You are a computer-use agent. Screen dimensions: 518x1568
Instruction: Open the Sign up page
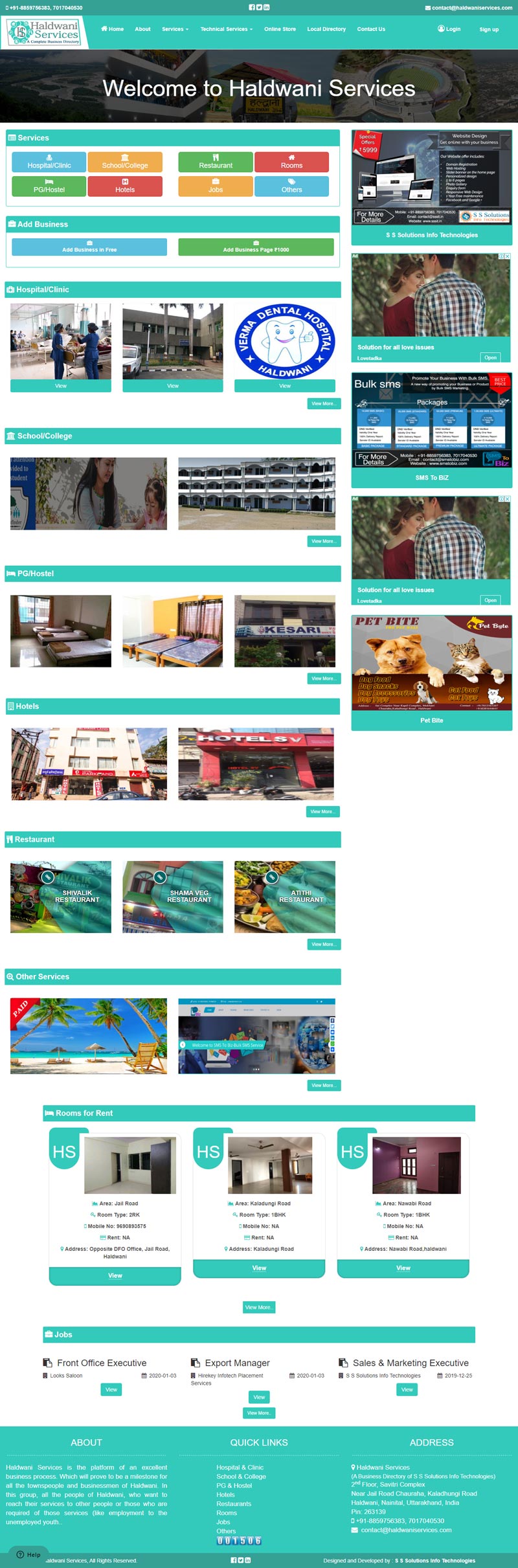(x=489, y=29)
